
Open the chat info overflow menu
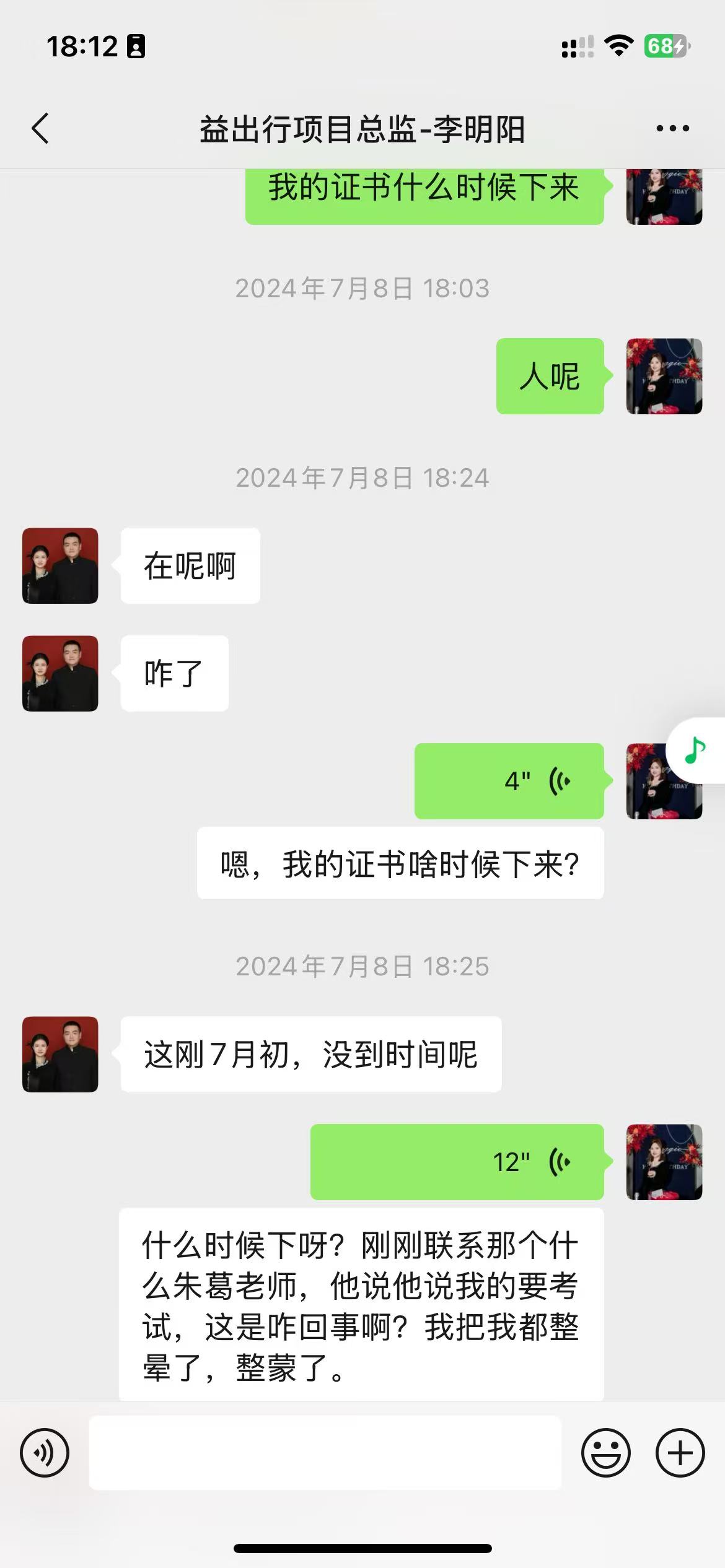(x=672, y=129)
